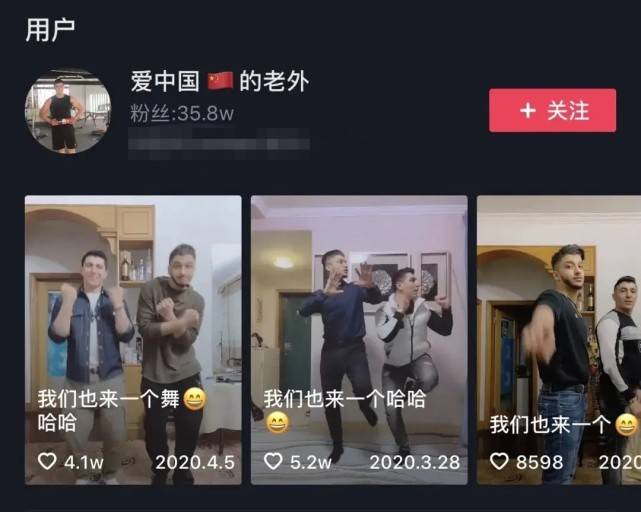Tap the red 关注 follow button
641x512 pixels.
click(x=552, y=110)
